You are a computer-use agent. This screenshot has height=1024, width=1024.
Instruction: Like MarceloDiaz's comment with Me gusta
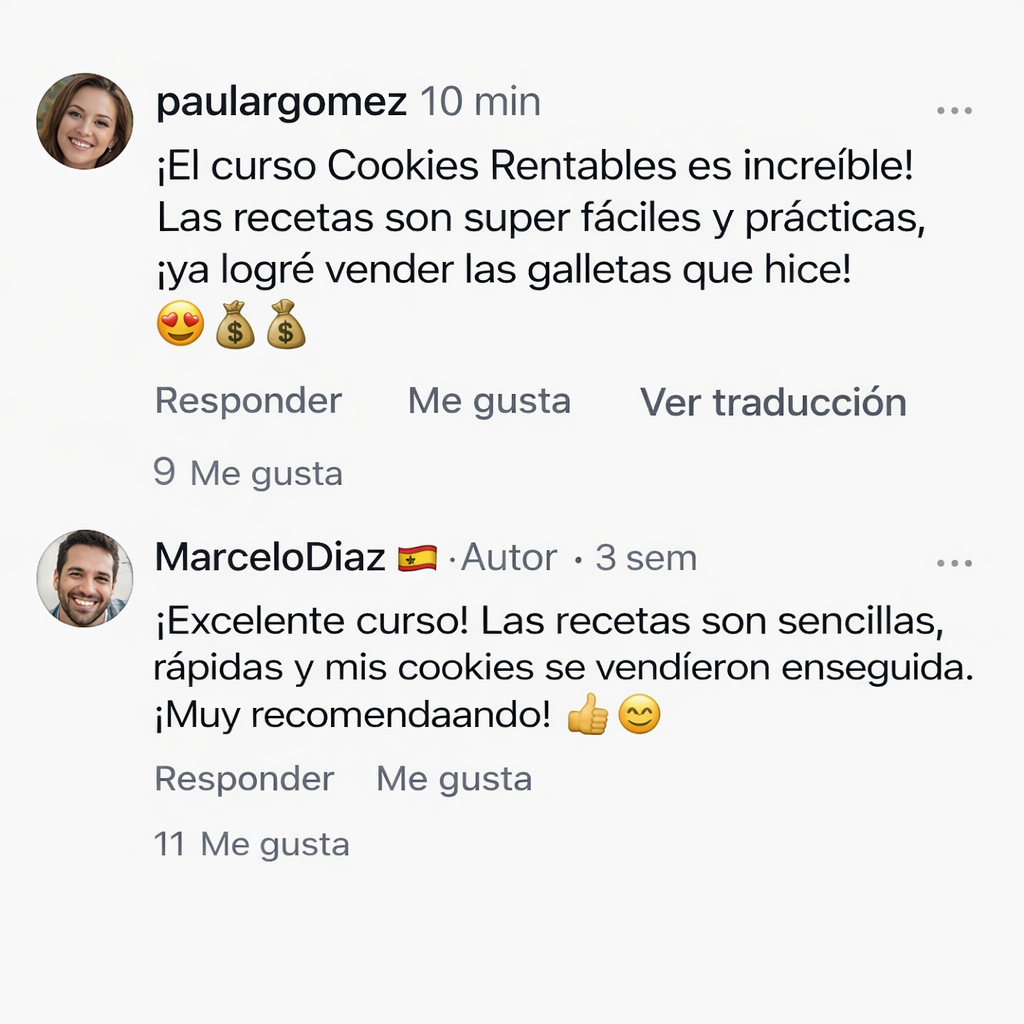point(454,779)
